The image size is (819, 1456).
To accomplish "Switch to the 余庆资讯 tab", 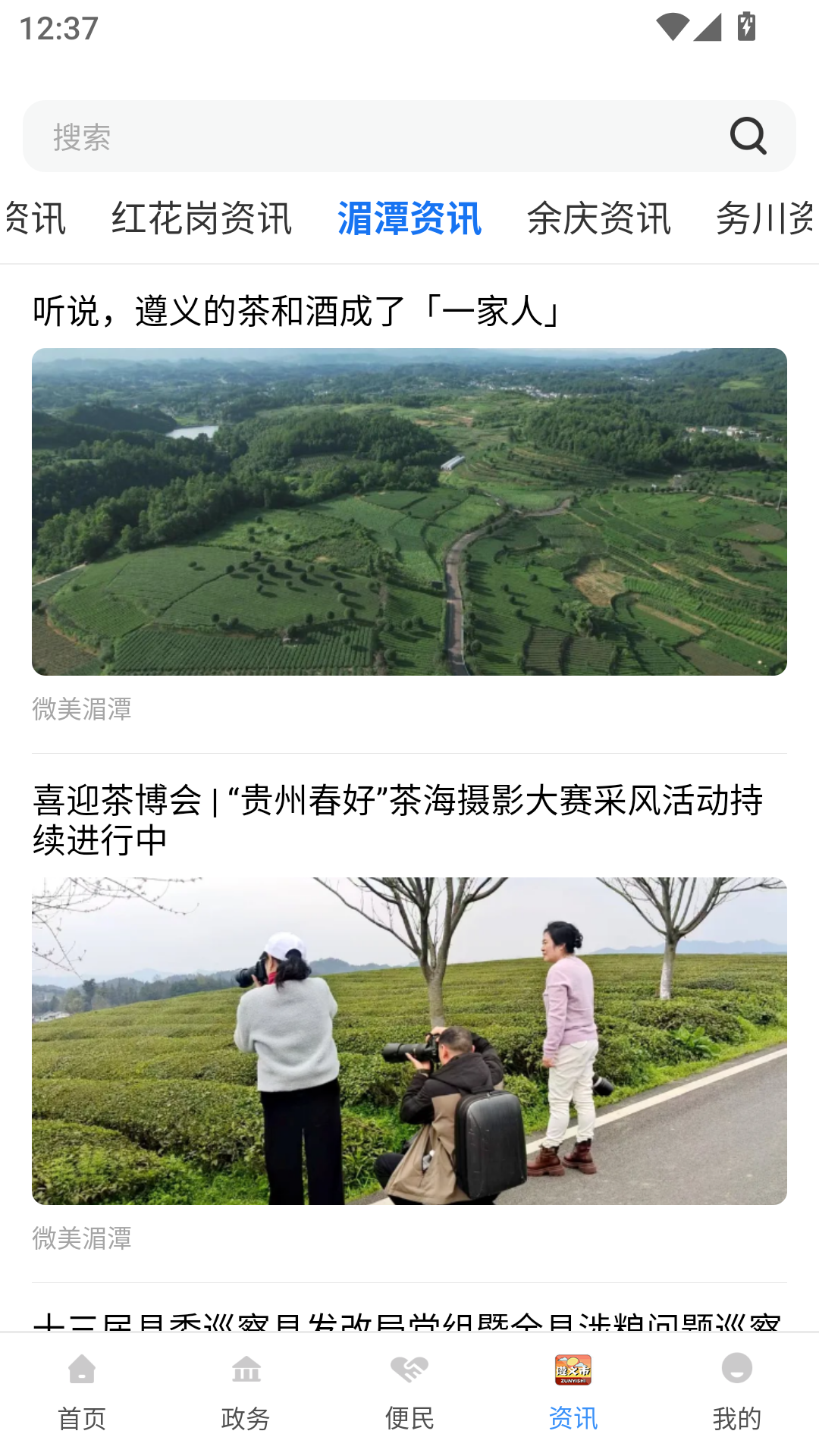I will pyautogui.click(x=600, y=218).
